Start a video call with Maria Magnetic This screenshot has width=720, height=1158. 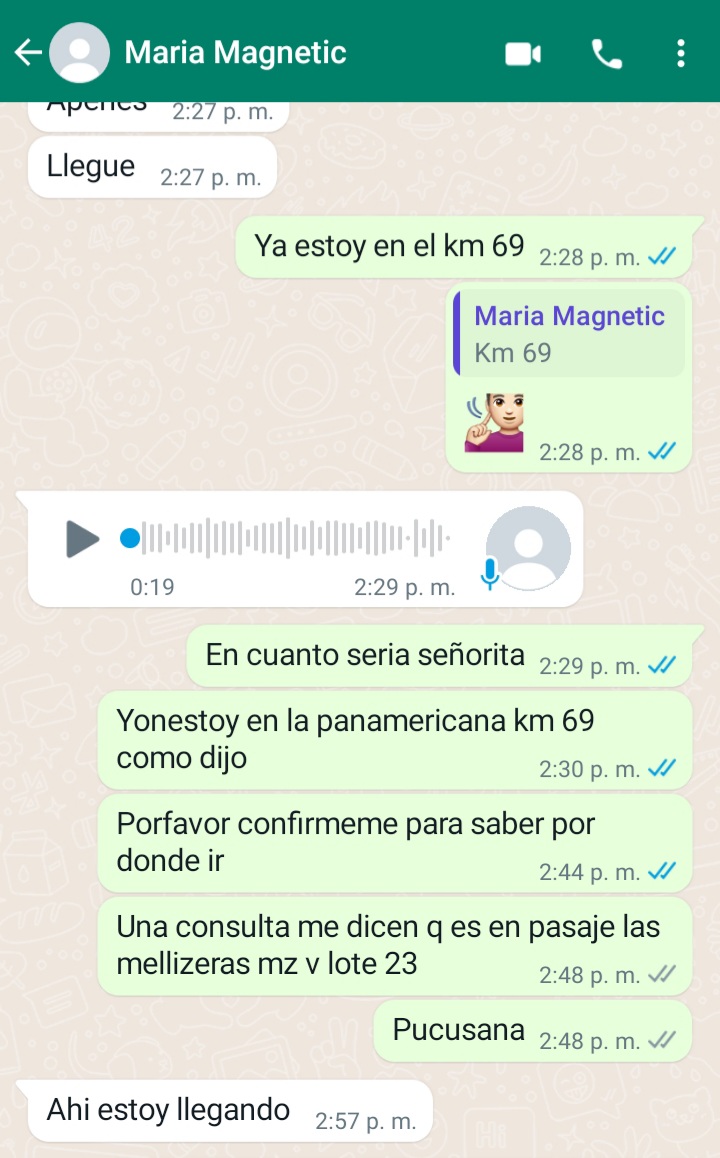click(523, 54)
